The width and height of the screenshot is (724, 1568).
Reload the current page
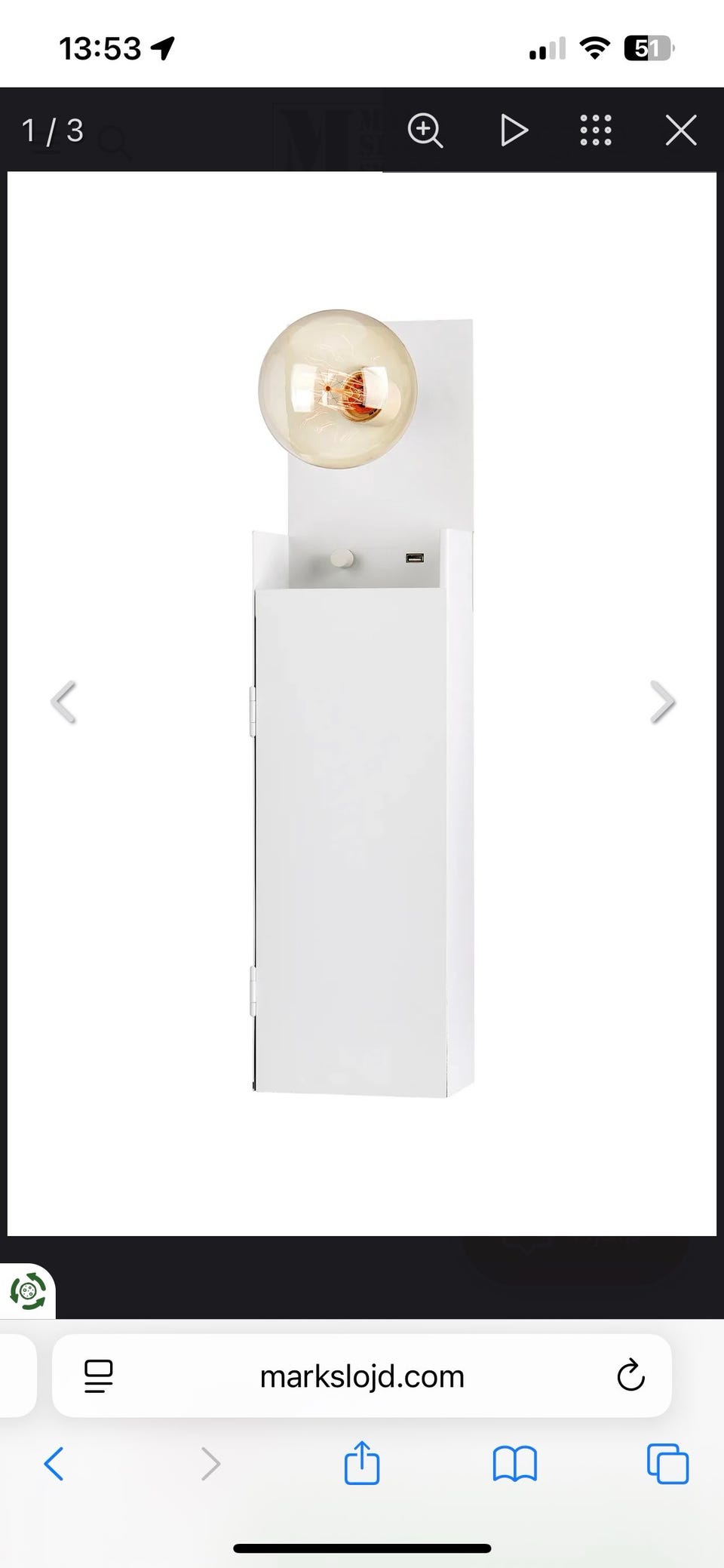point(630,1376)
